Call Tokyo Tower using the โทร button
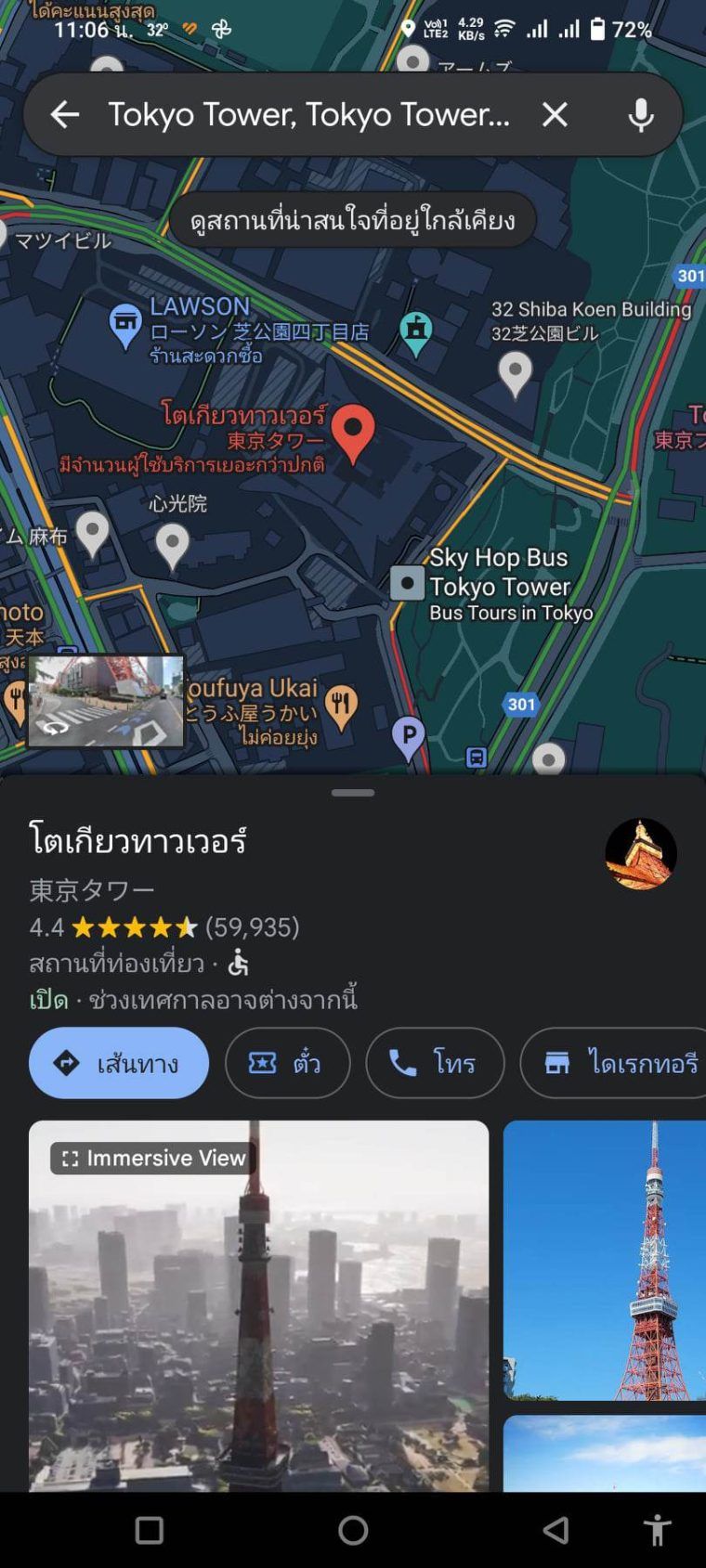 [x=434, y=1064]
